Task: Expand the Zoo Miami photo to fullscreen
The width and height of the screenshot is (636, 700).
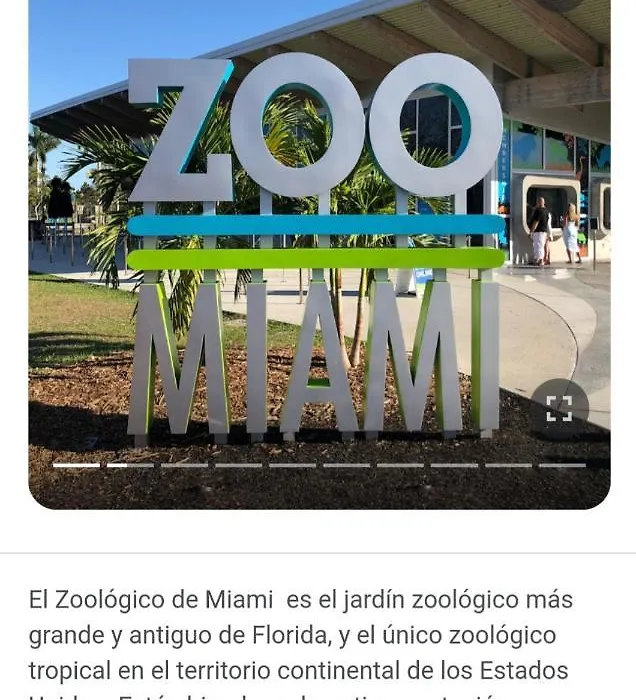Action: click(559, 408)
